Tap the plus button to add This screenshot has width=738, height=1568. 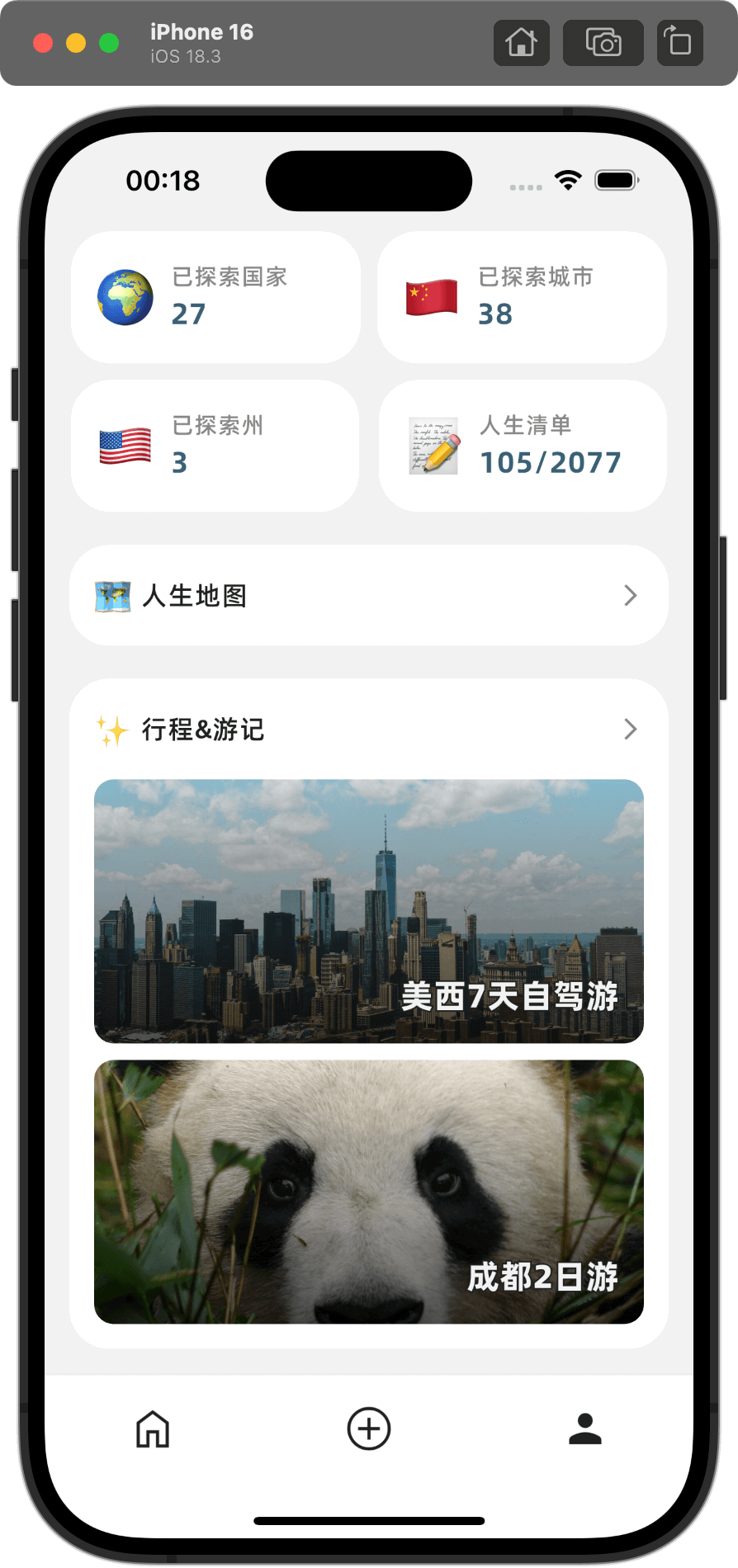coord(369,1429)
